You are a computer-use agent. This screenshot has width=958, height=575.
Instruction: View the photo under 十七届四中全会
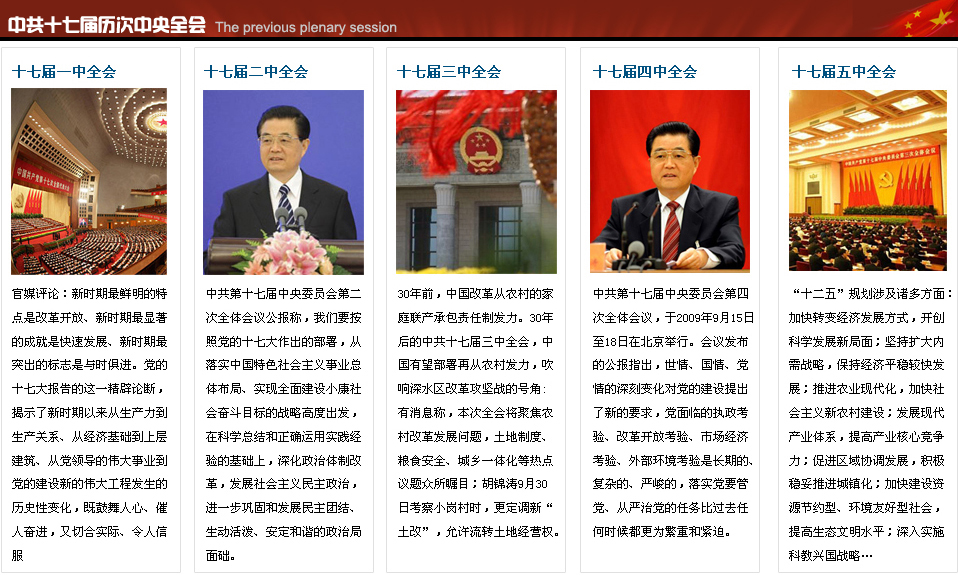[669, 181]
